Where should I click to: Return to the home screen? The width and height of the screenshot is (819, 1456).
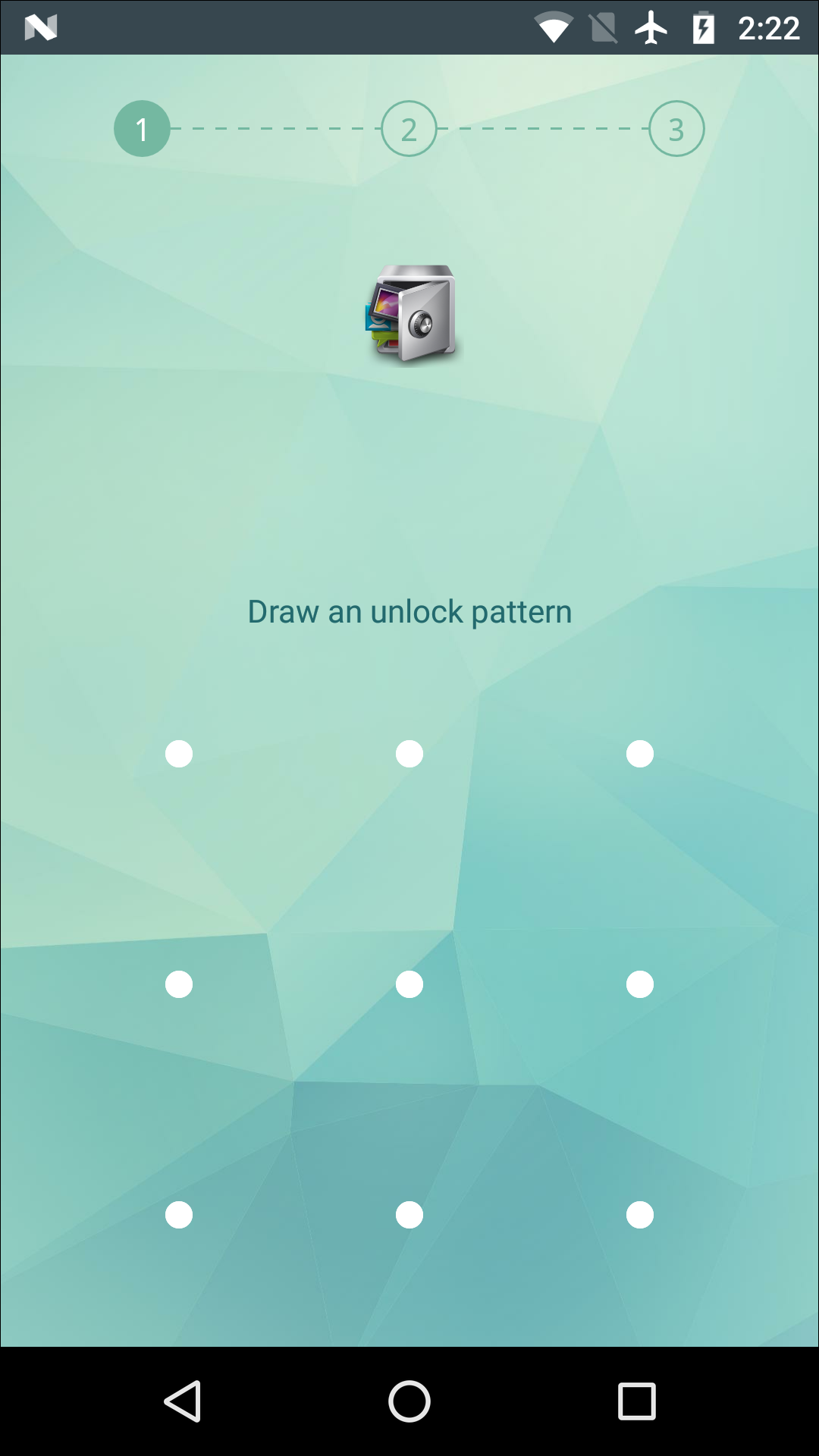pos(409,1401)
